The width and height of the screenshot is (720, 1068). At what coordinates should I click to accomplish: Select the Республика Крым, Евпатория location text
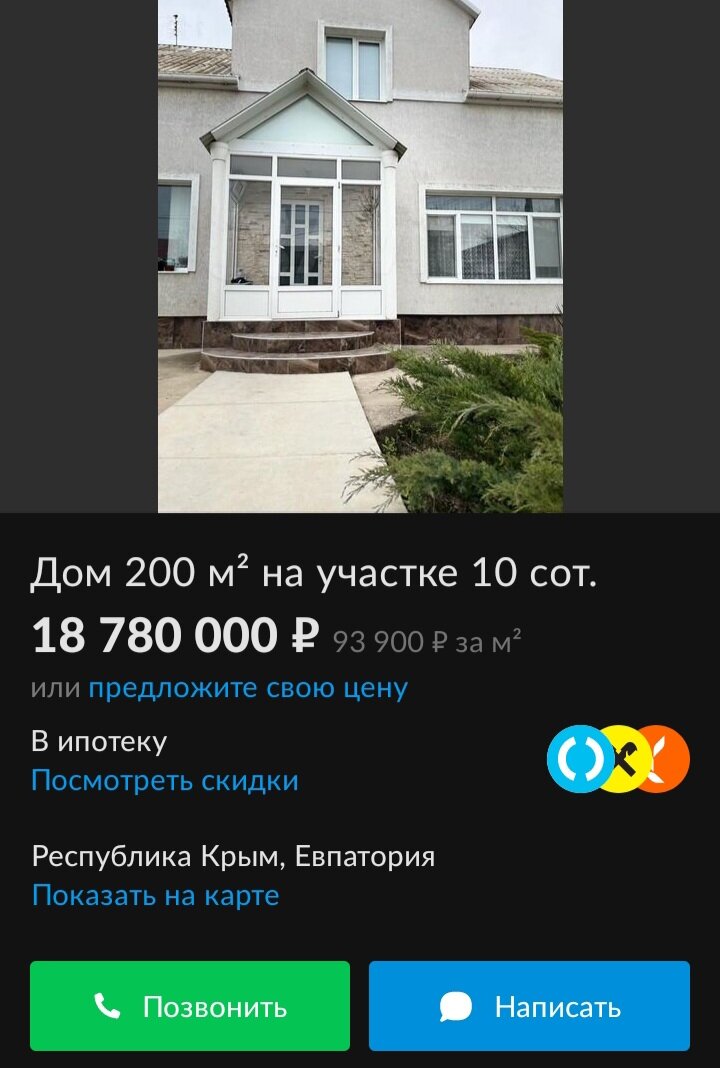(x=234, y=855)
